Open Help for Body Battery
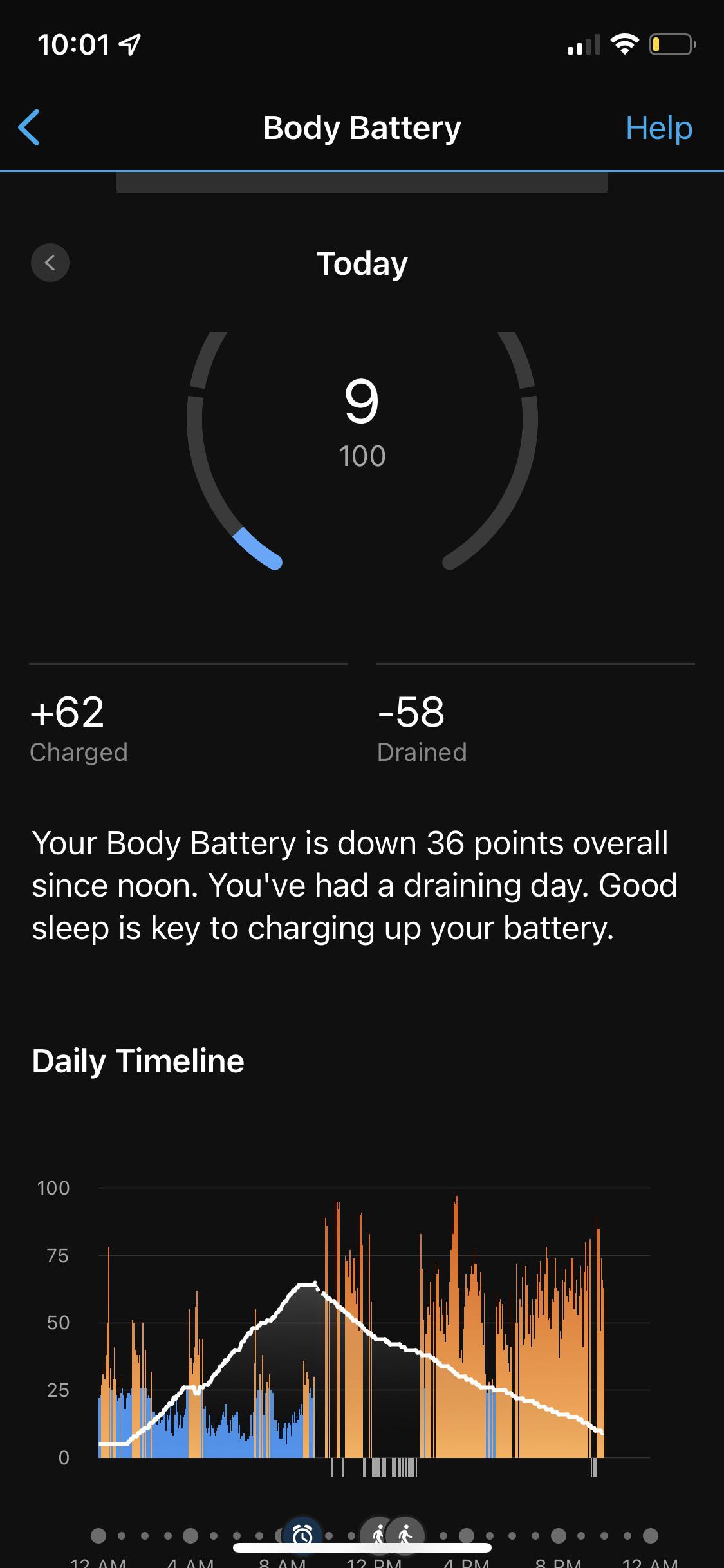Viewport: 724px width, 1568px height. (x=658, y=128)
